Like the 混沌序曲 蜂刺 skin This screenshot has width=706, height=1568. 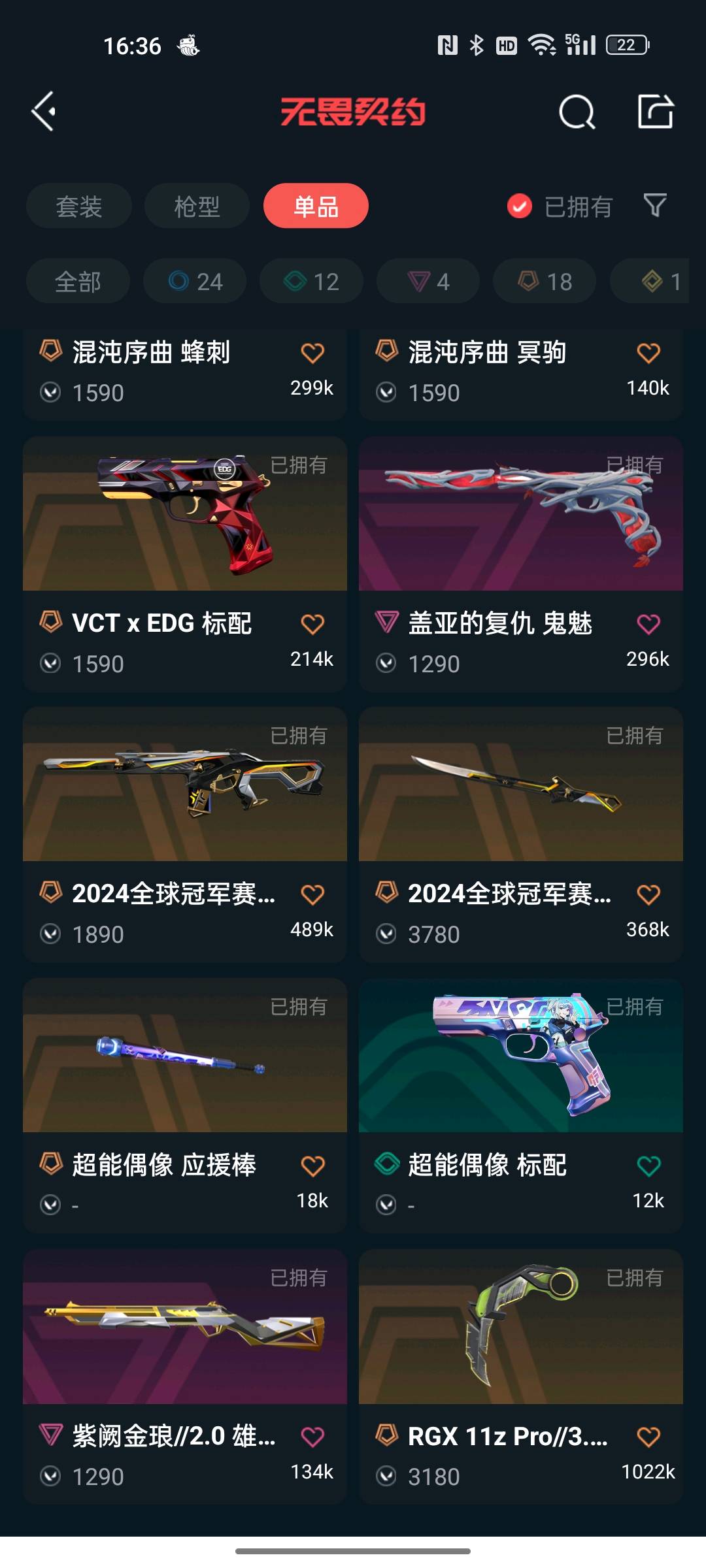tap(312, 353)
